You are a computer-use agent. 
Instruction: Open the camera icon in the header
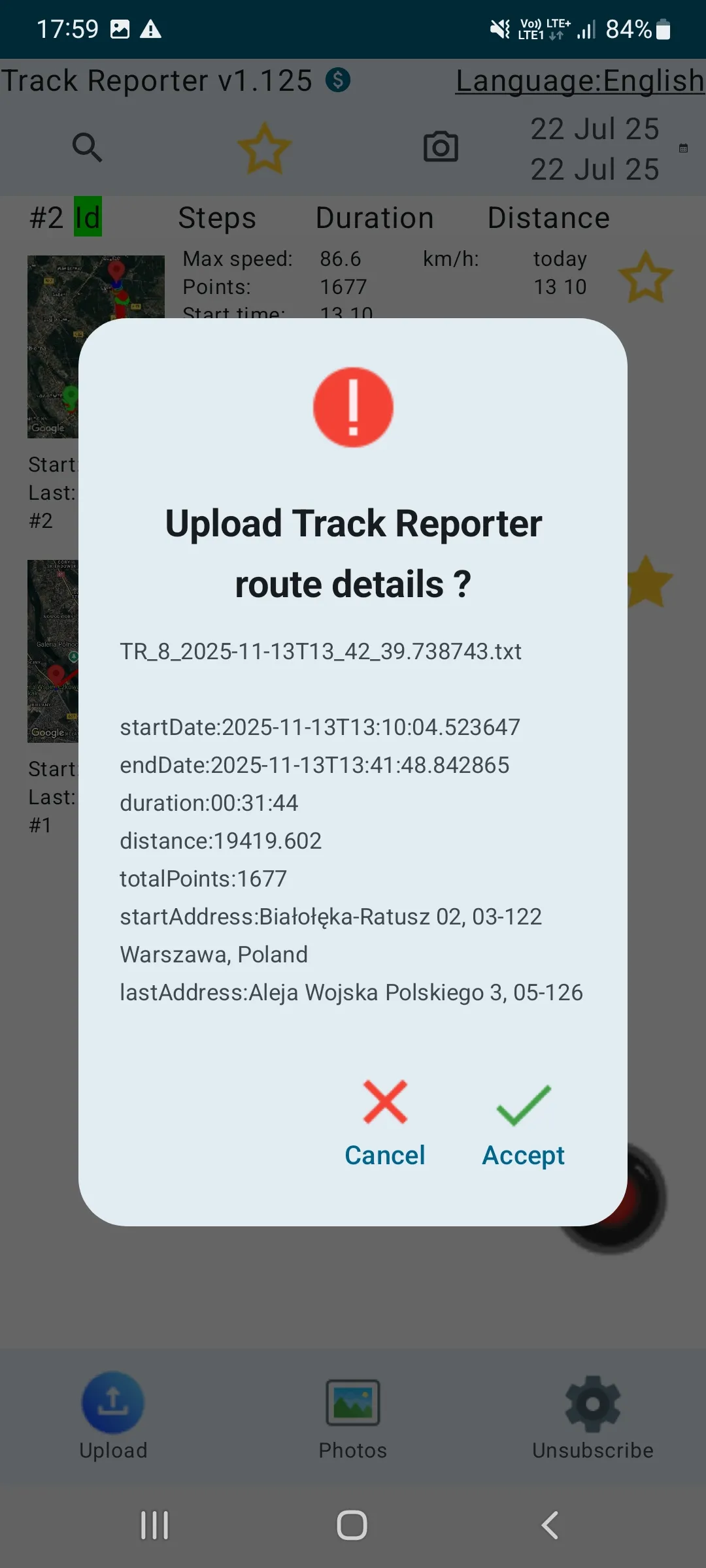point(441,148)
